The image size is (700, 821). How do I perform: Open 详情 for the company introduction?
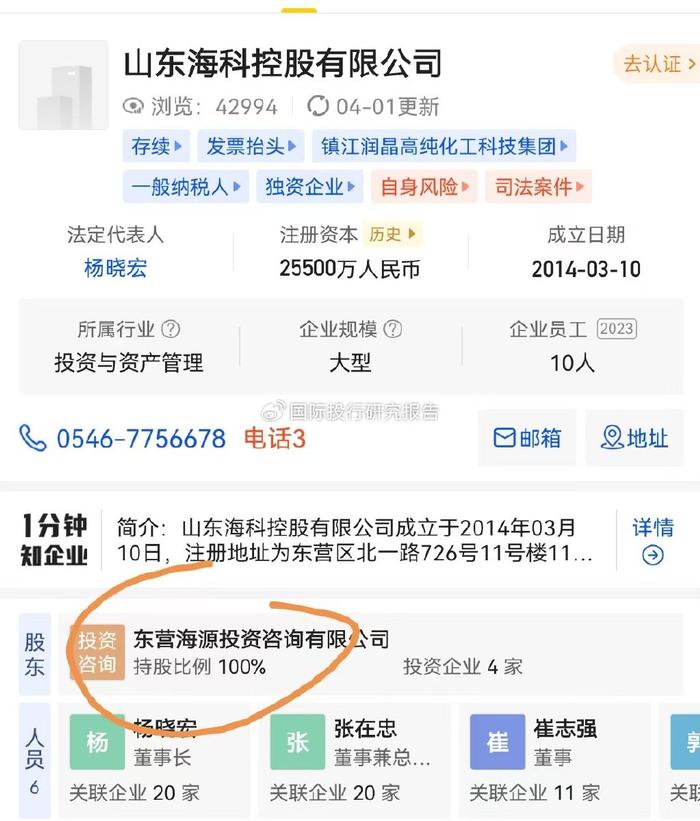[x=653, y=540]
